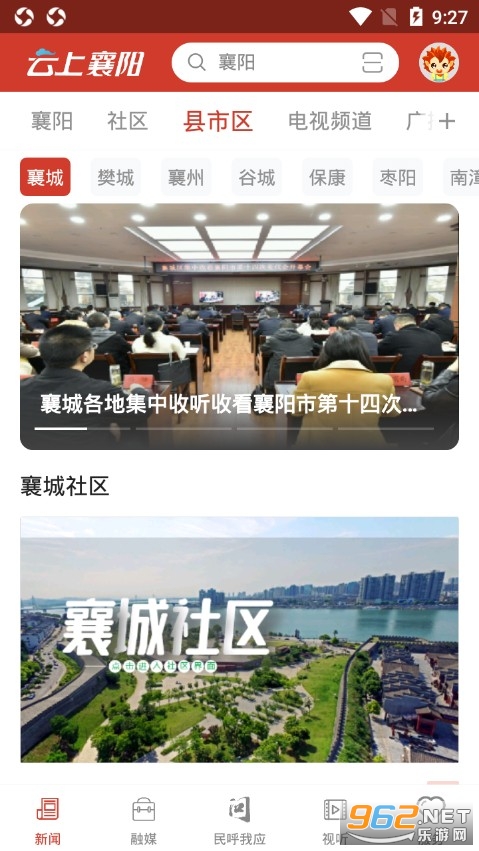Select the 枣阳 district chip
This screenshot has width=479, height=851.
pyautogui.click(x=398, y=177)
